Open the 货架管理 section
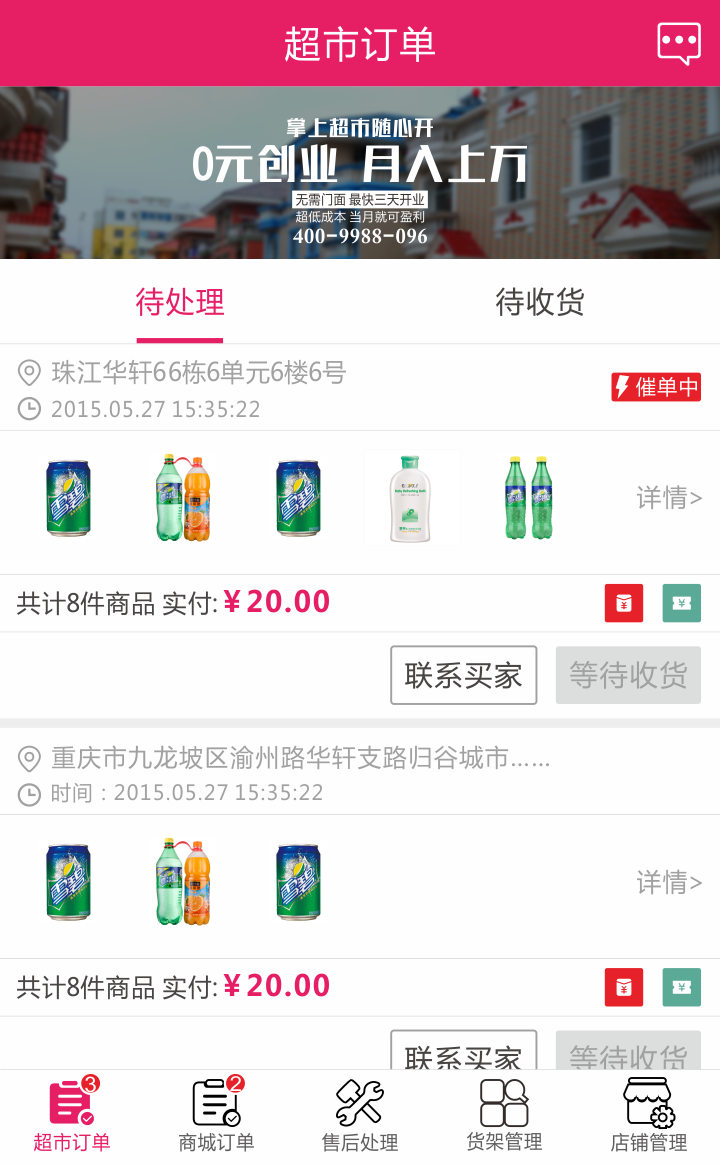 [x=504, y=1115]
